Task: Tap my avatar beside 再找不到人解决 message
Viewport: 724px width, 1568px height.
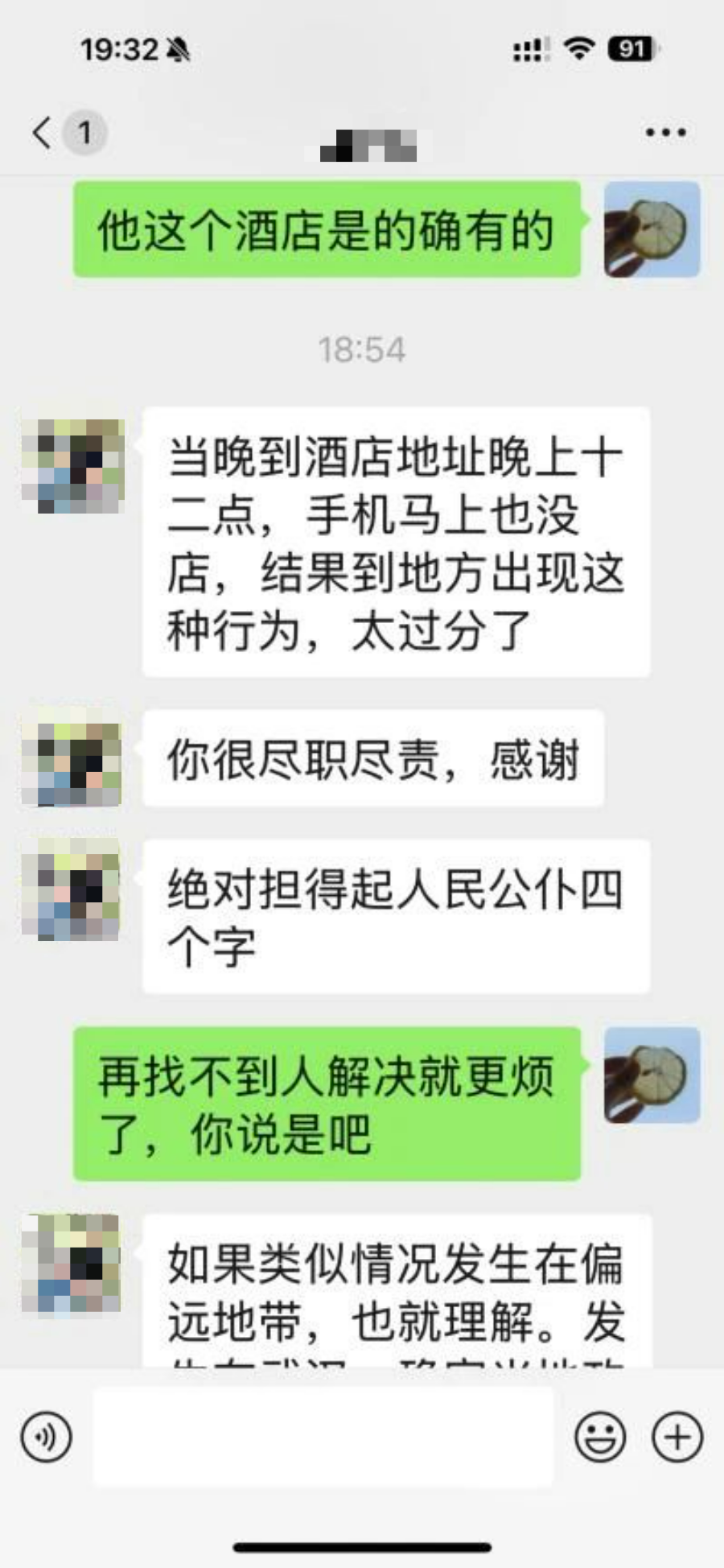Action: click(x=652, y=1075)
